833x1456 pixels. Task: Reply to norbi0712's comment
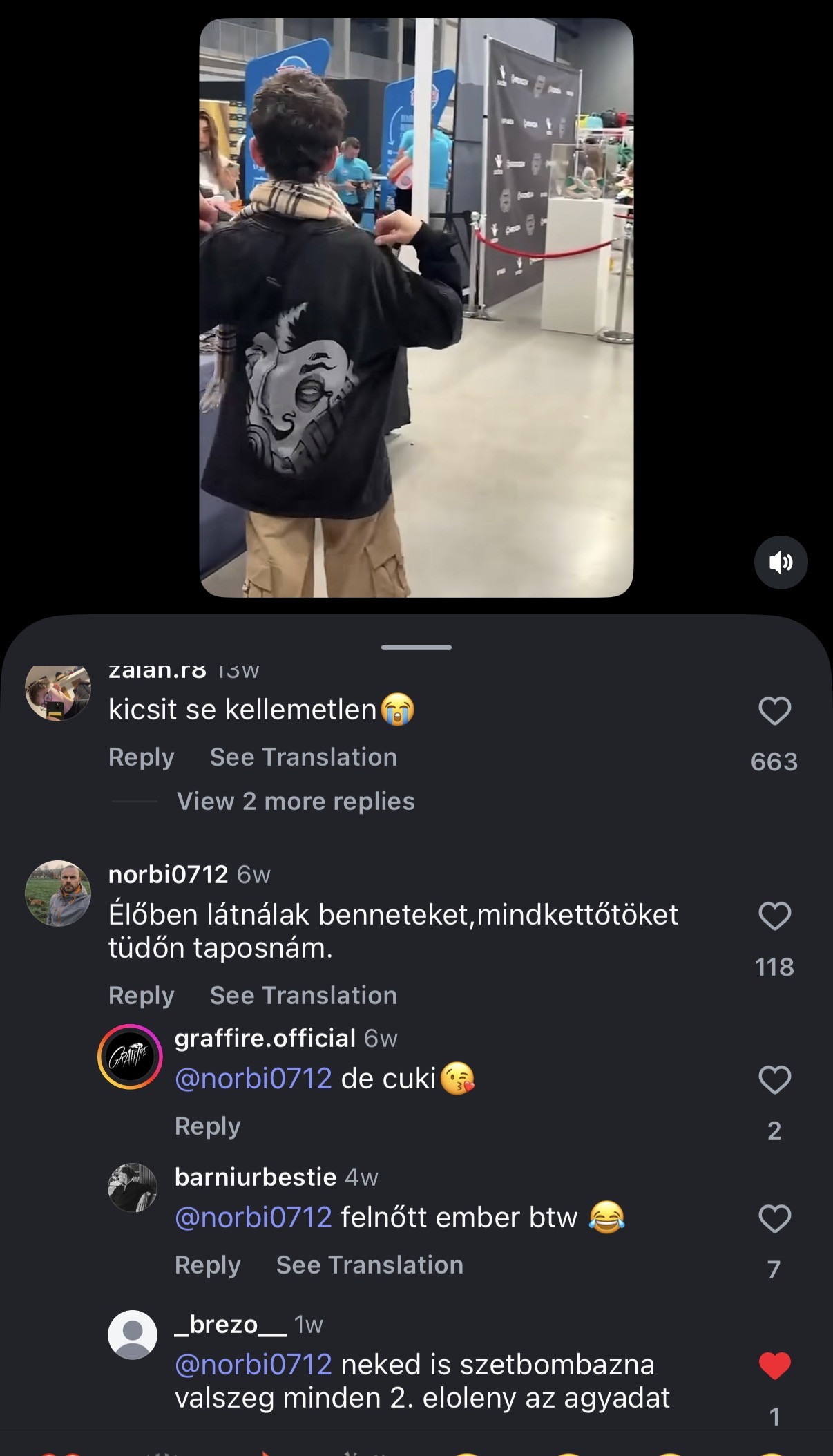pyautogui.click(x=141, y=995)
